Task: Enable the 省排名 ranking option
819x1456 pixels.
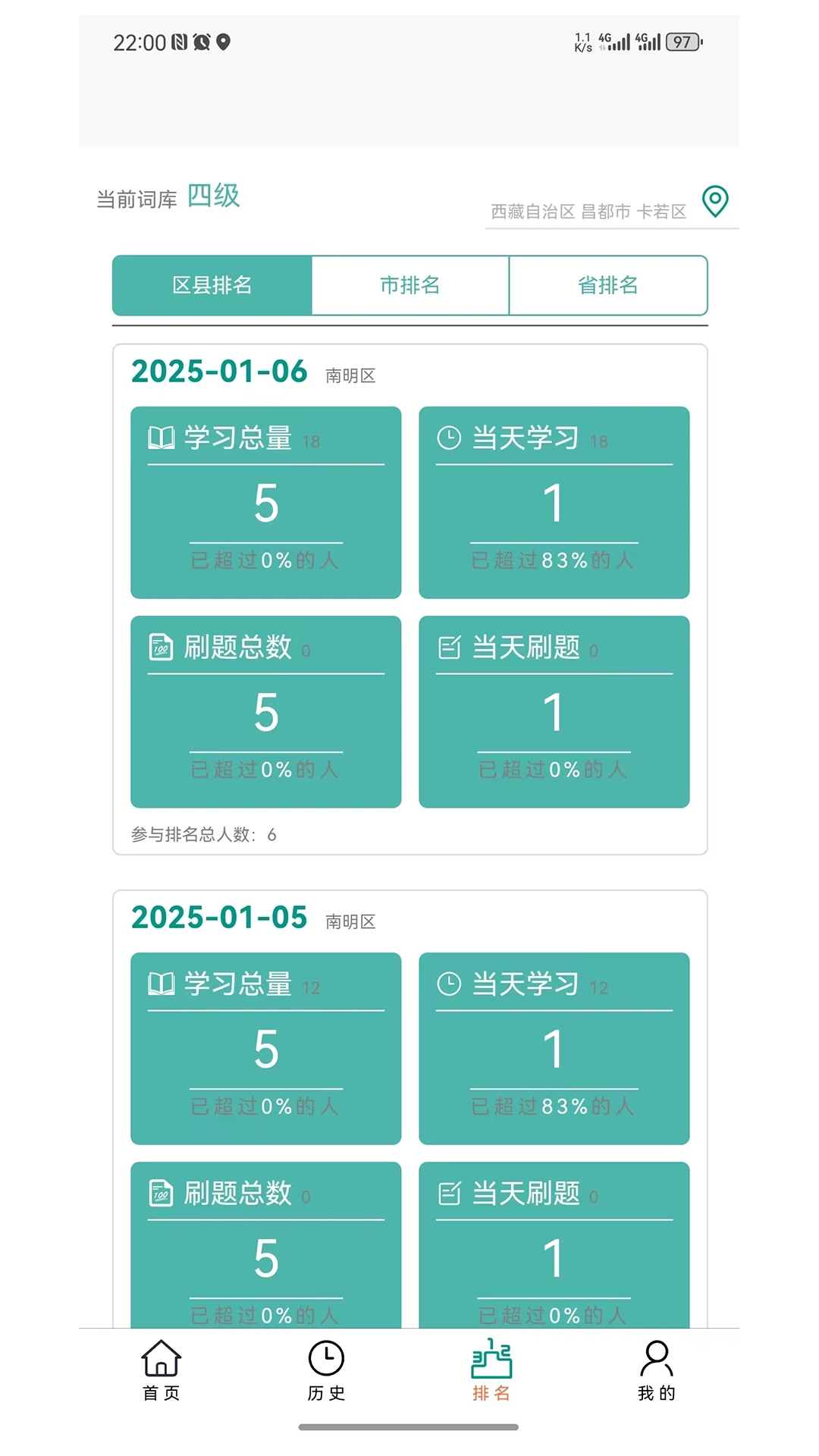Action: [608, 285]
